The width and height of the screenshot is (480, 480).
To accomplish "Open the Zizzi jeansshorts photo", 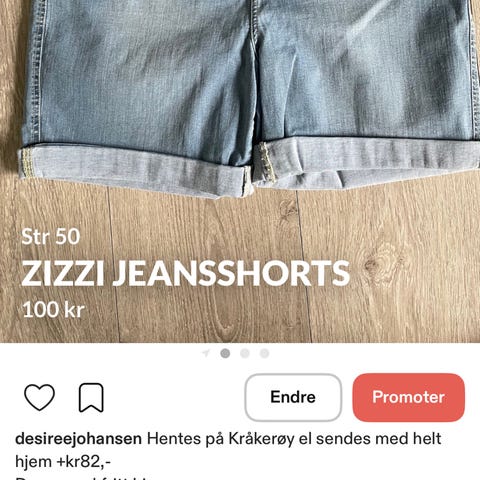I will tap(240, 171).
